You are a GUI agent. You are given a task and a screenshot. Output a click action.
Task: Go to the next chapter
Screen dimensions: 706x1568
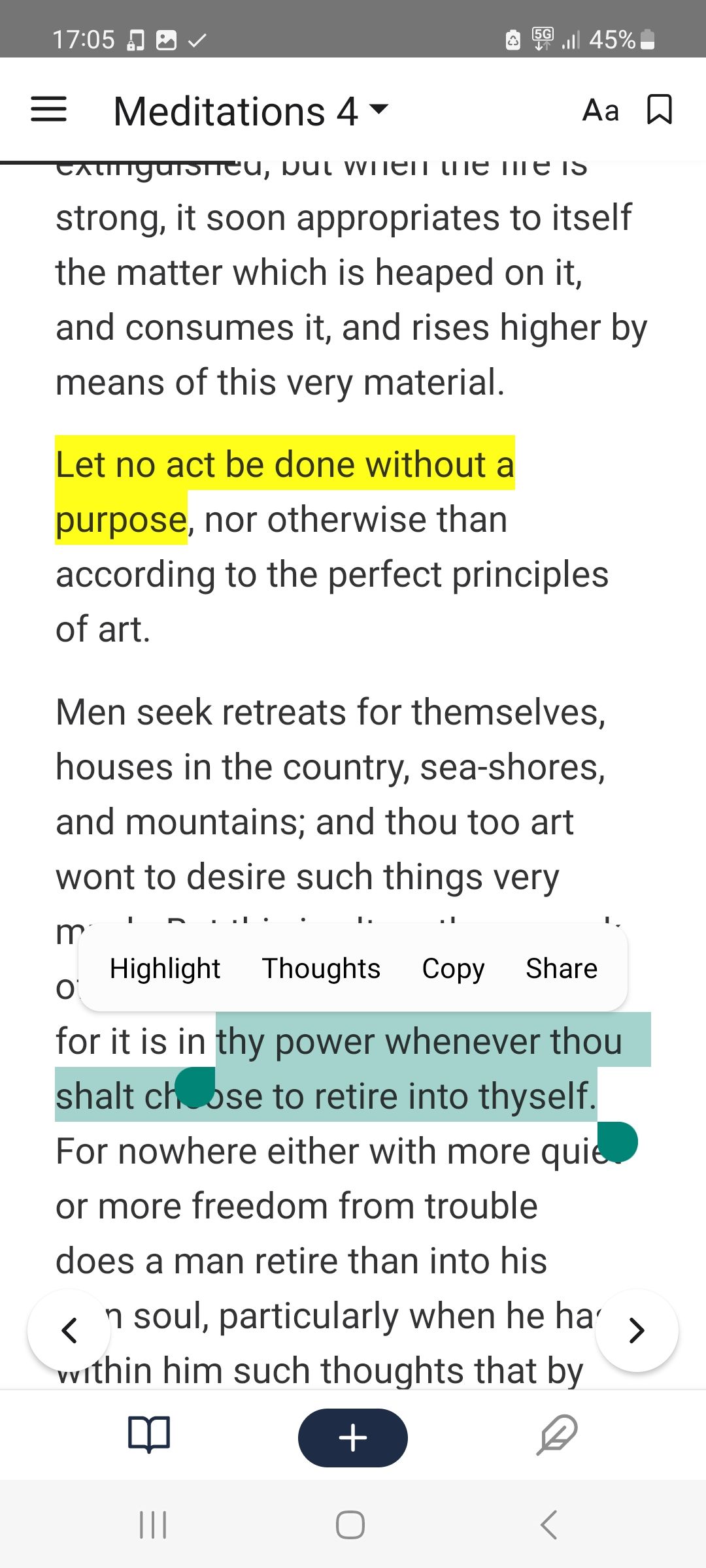[x=637, y=1330]
